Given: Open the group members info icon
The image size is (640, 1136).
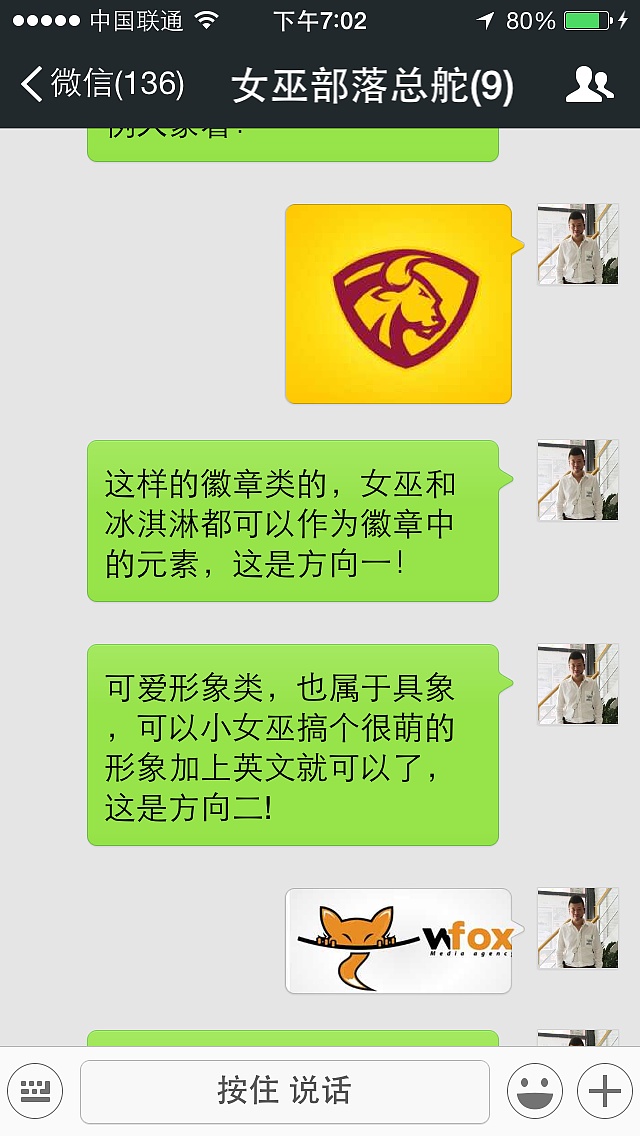Looking at the screenshot, I should click(x=590, y=85).
